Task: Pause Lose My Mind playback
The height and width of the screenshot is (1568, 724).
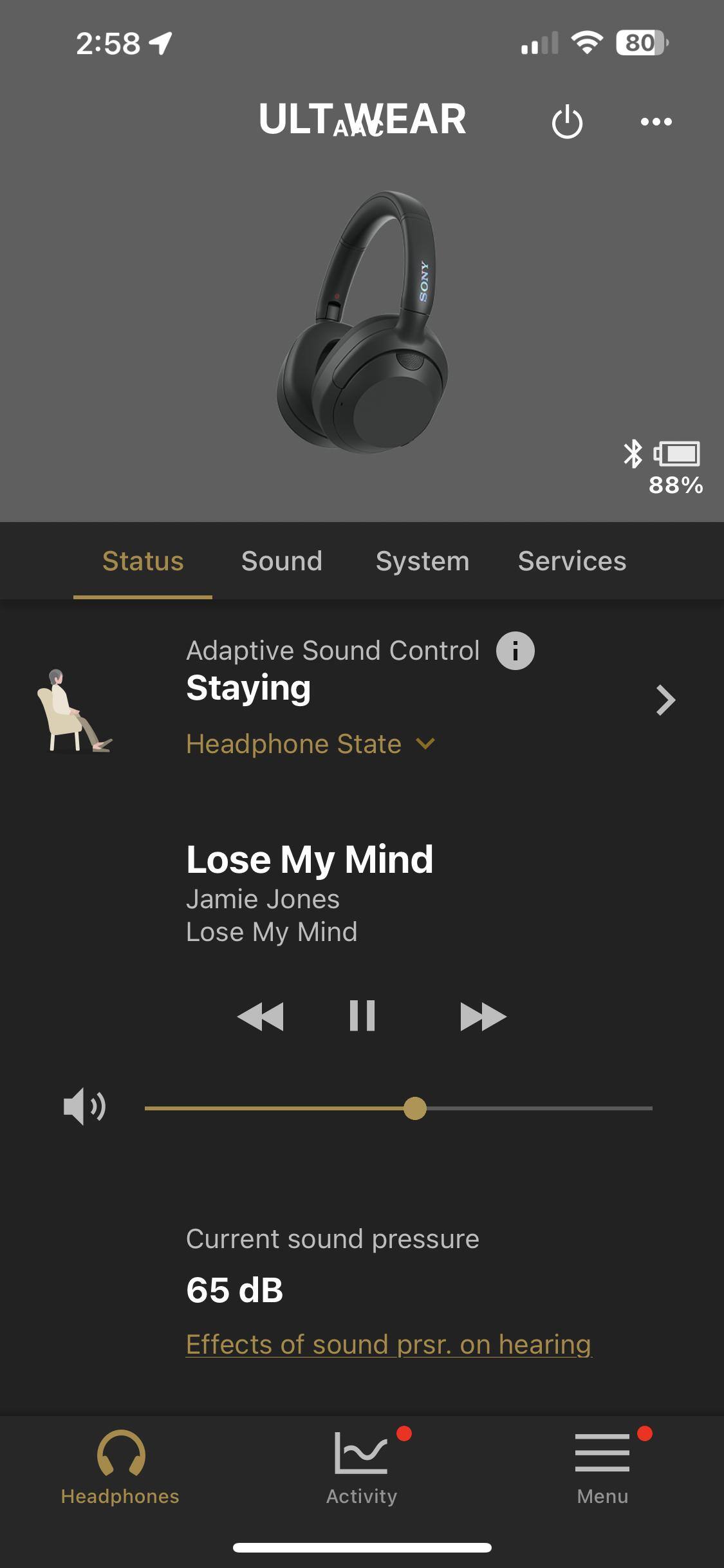Action: click(362, 1016)
